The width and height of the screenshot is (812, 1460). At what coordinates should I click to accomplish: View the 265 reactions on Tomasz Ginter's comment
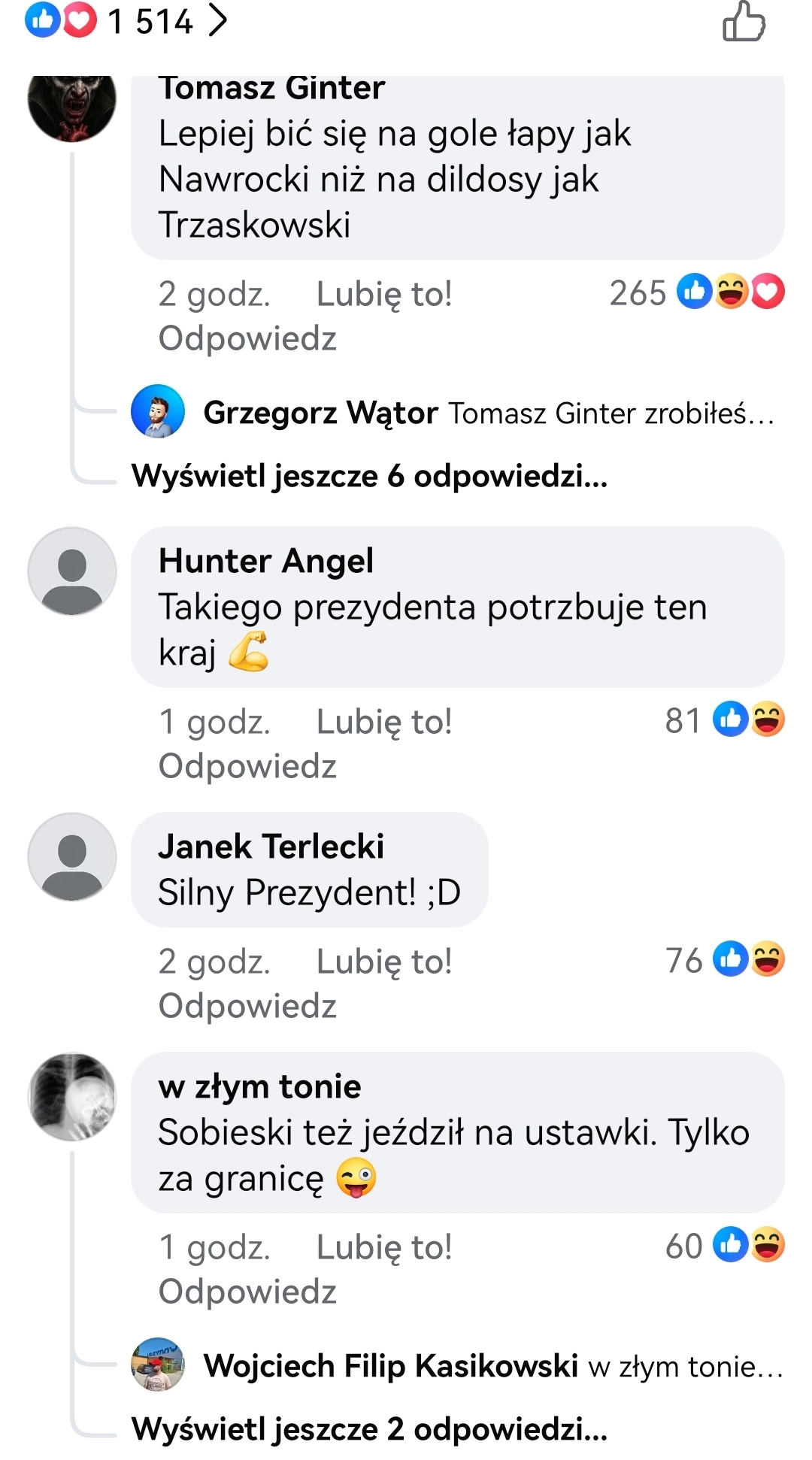point(697,292)
